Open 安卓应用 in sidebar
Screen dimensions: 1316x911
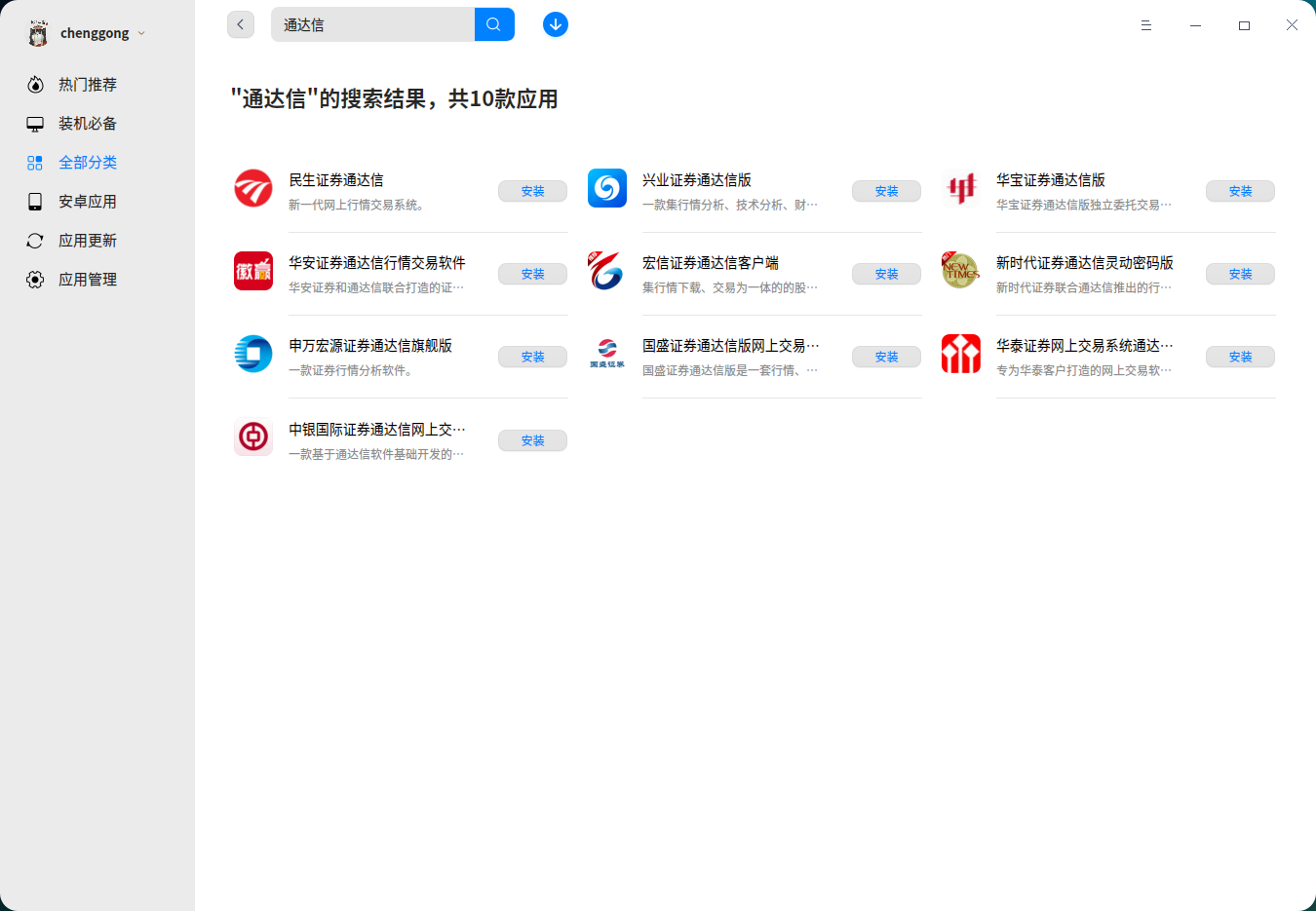87,202
